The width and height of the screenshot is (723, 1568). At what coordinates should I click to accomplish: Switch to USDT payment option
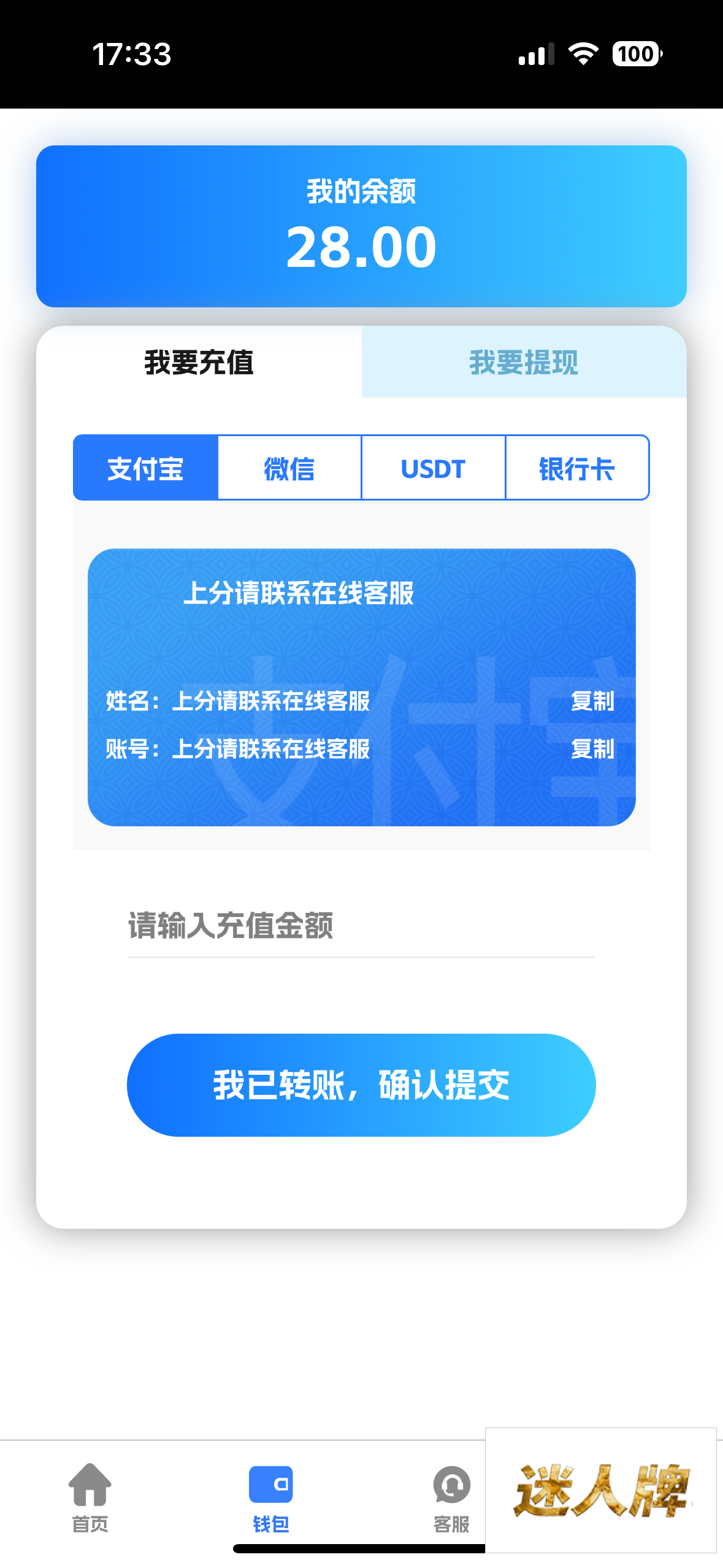(433, 469)
